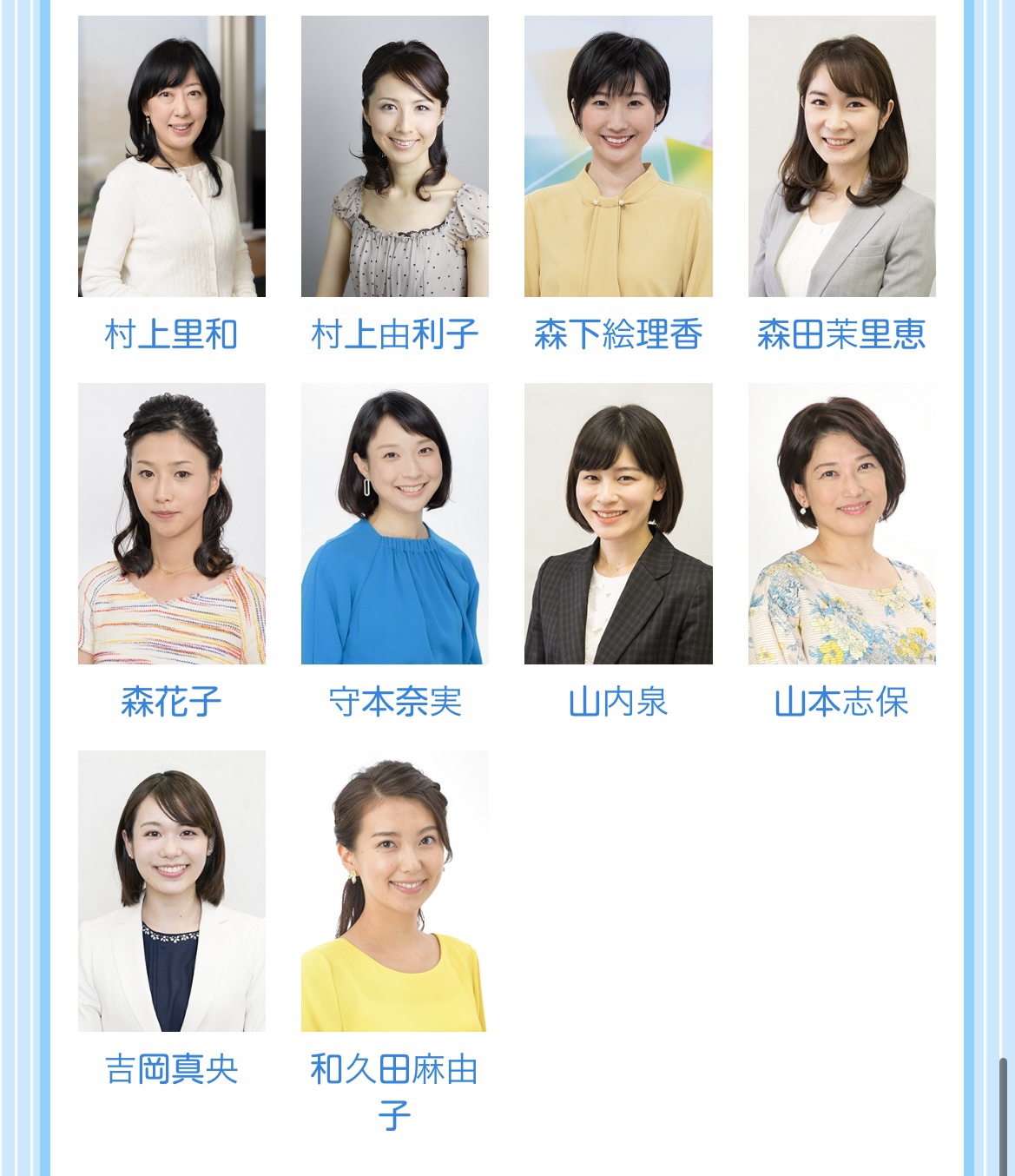
Task: Open 山本志保 profile link
Action: (x=841, y=702)
